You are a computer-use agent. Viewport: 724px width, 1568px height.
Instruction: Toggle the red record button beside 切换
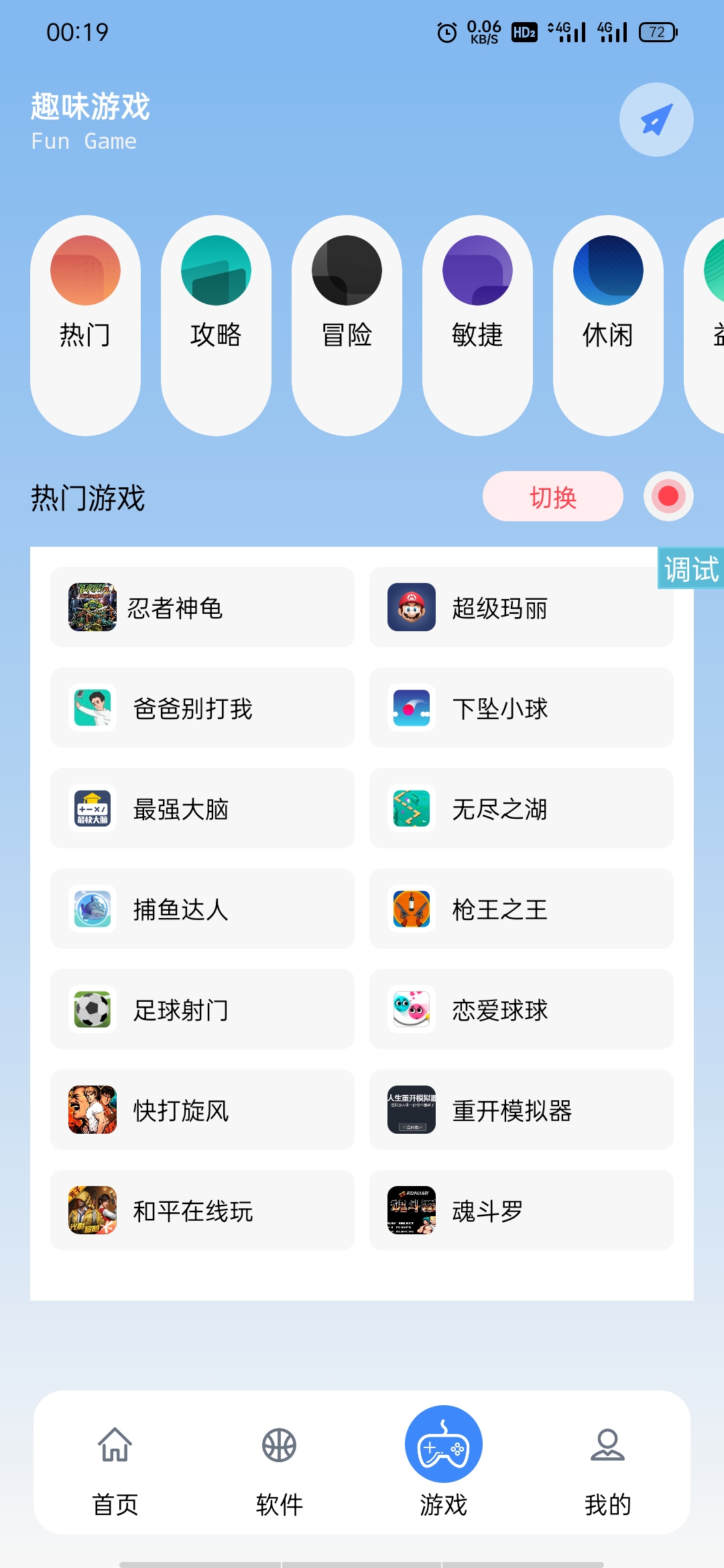(x=668, y=496)
